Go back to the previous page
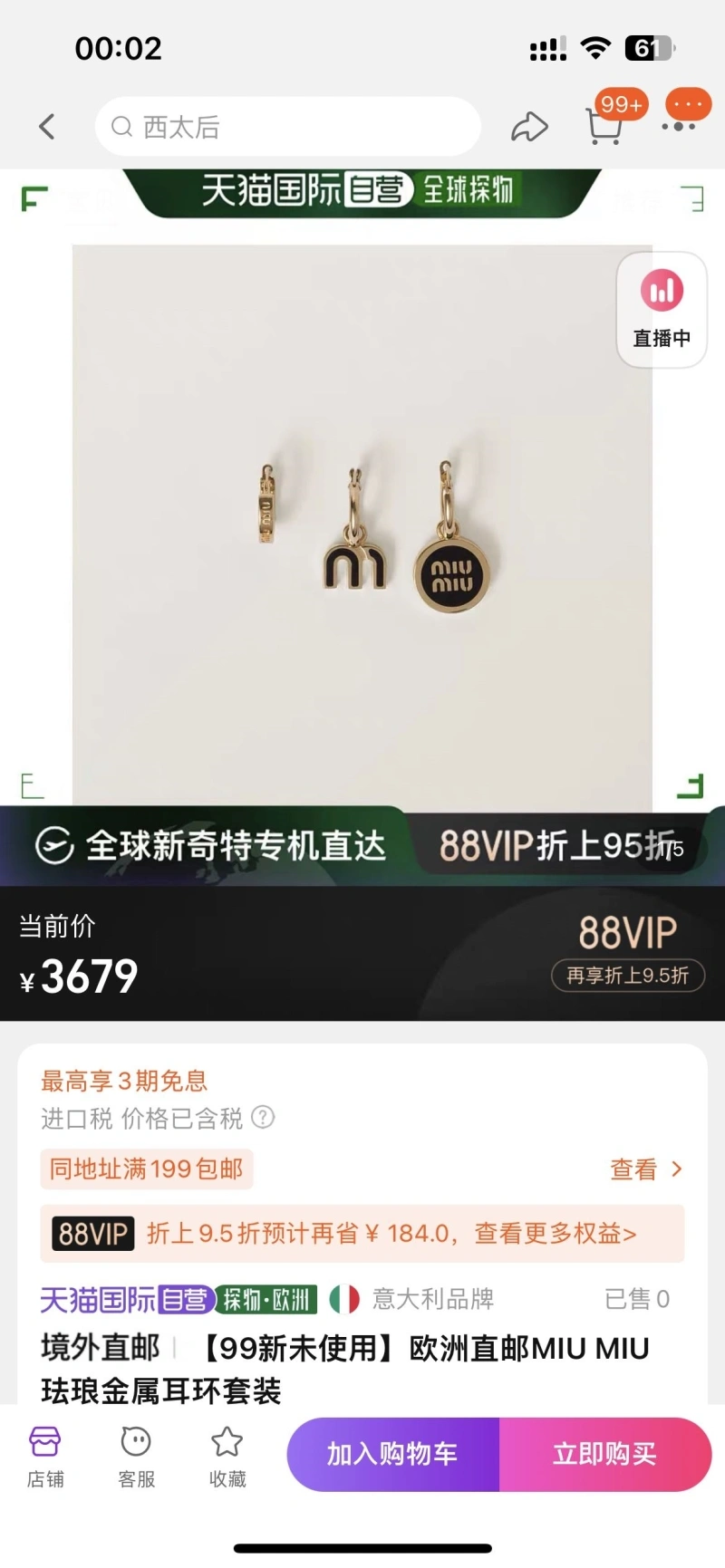This screenshot has height=1568, width=725. pos(47,127)
